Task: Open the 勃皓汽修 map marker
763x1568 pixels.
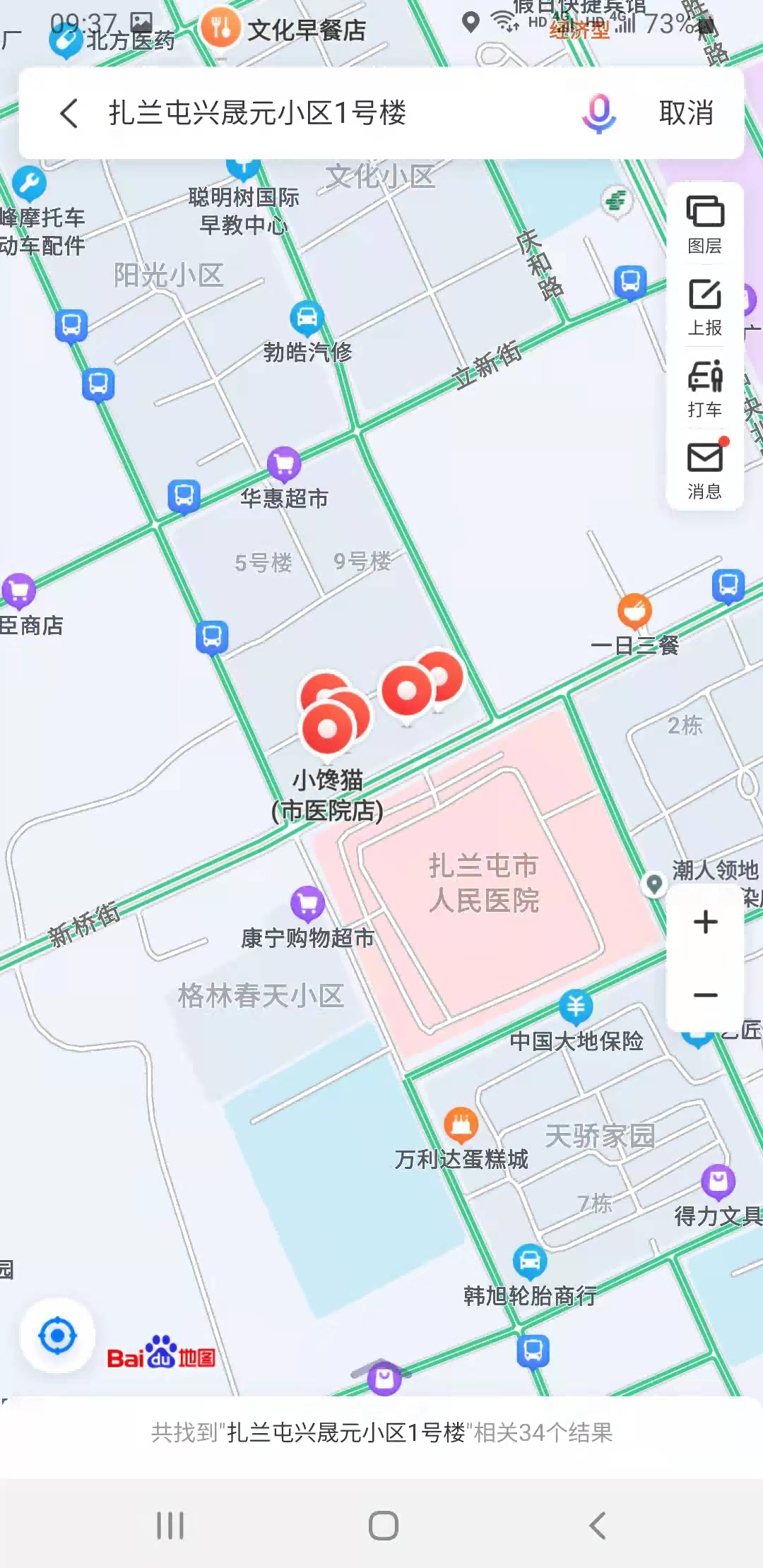Action: tap(307, 319)
